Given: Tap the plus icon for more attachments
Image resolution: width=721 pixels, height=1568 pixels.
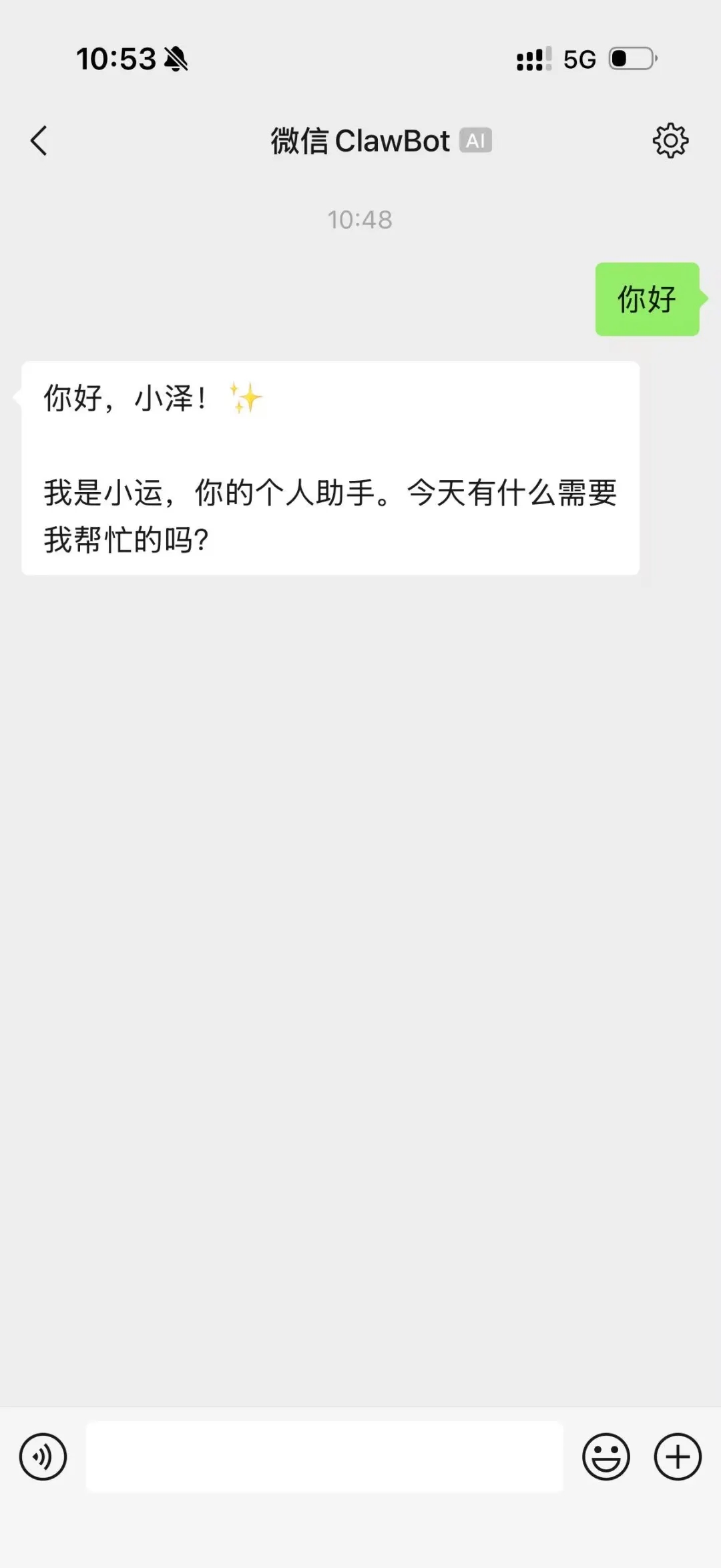Looking at the screenshot, I should [x=677, y=1456].
